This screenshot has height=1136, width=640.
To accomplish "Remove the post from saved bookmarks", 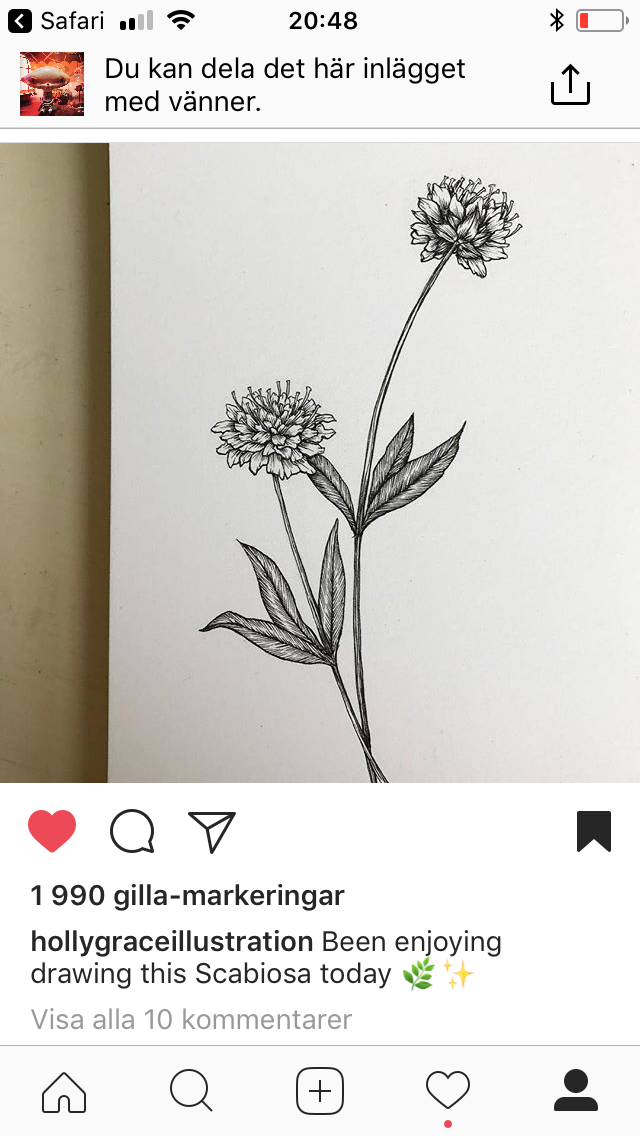I will click(593, 831).
